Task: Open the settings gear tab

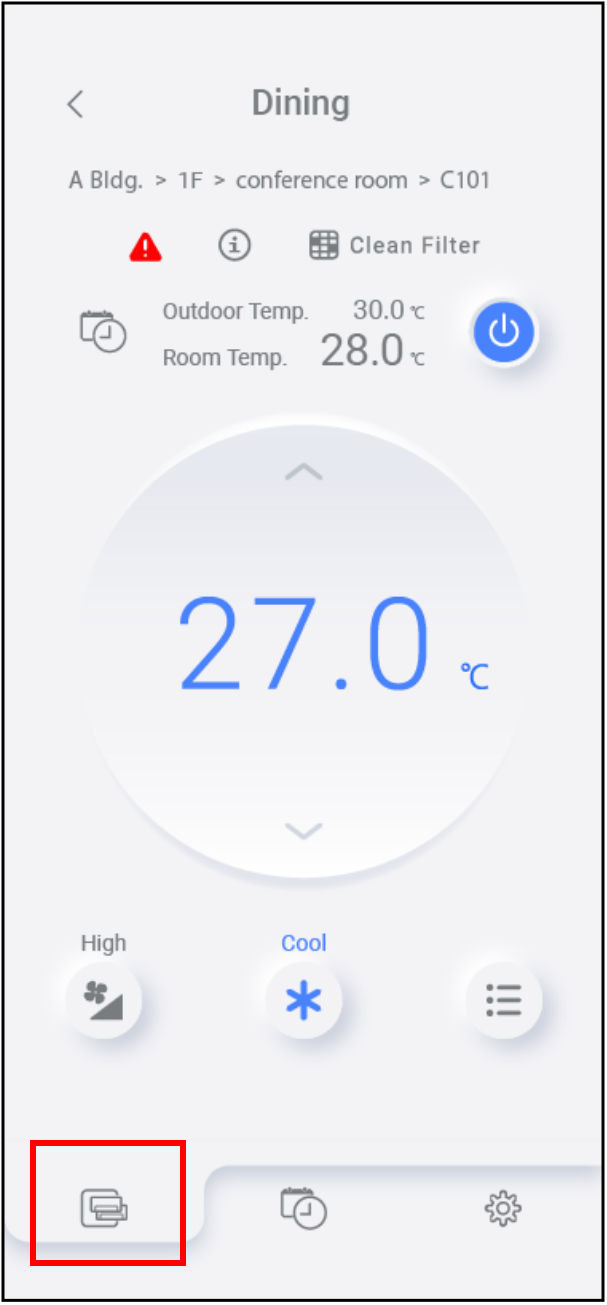Action: 503,1209
